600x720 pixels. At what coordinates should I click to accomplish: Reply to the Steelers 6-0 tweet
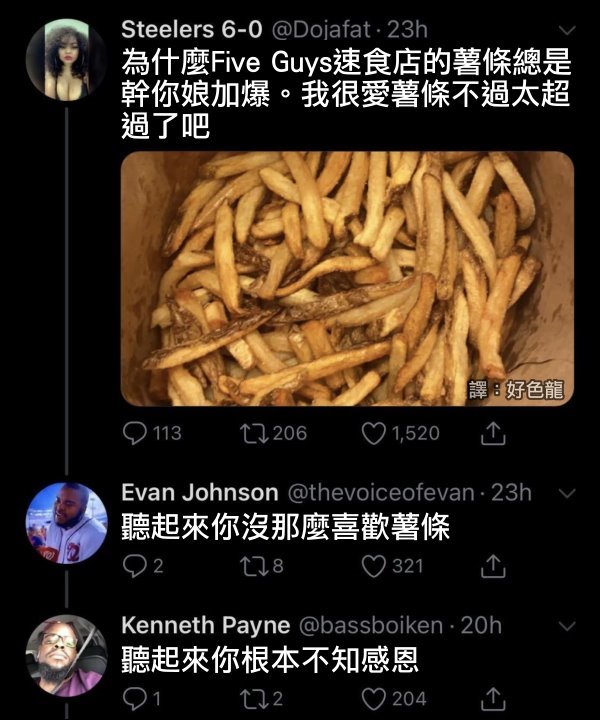134,433
